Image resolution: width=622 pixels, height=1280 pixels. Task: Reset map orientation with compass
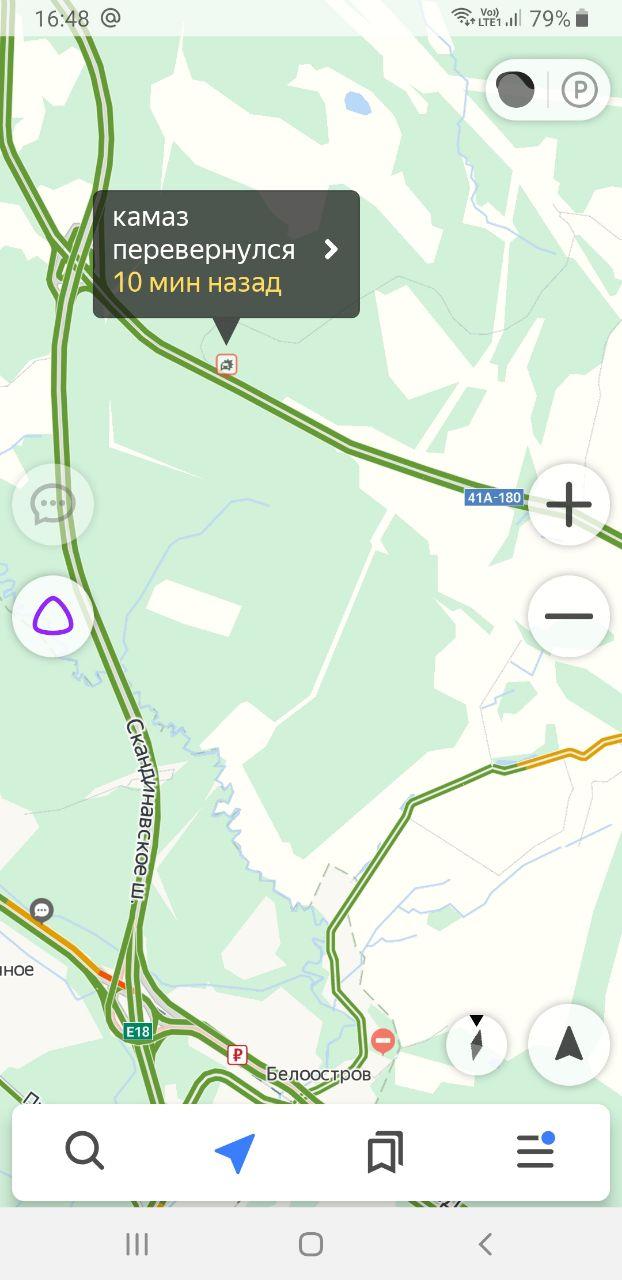tap(476, 1044)
